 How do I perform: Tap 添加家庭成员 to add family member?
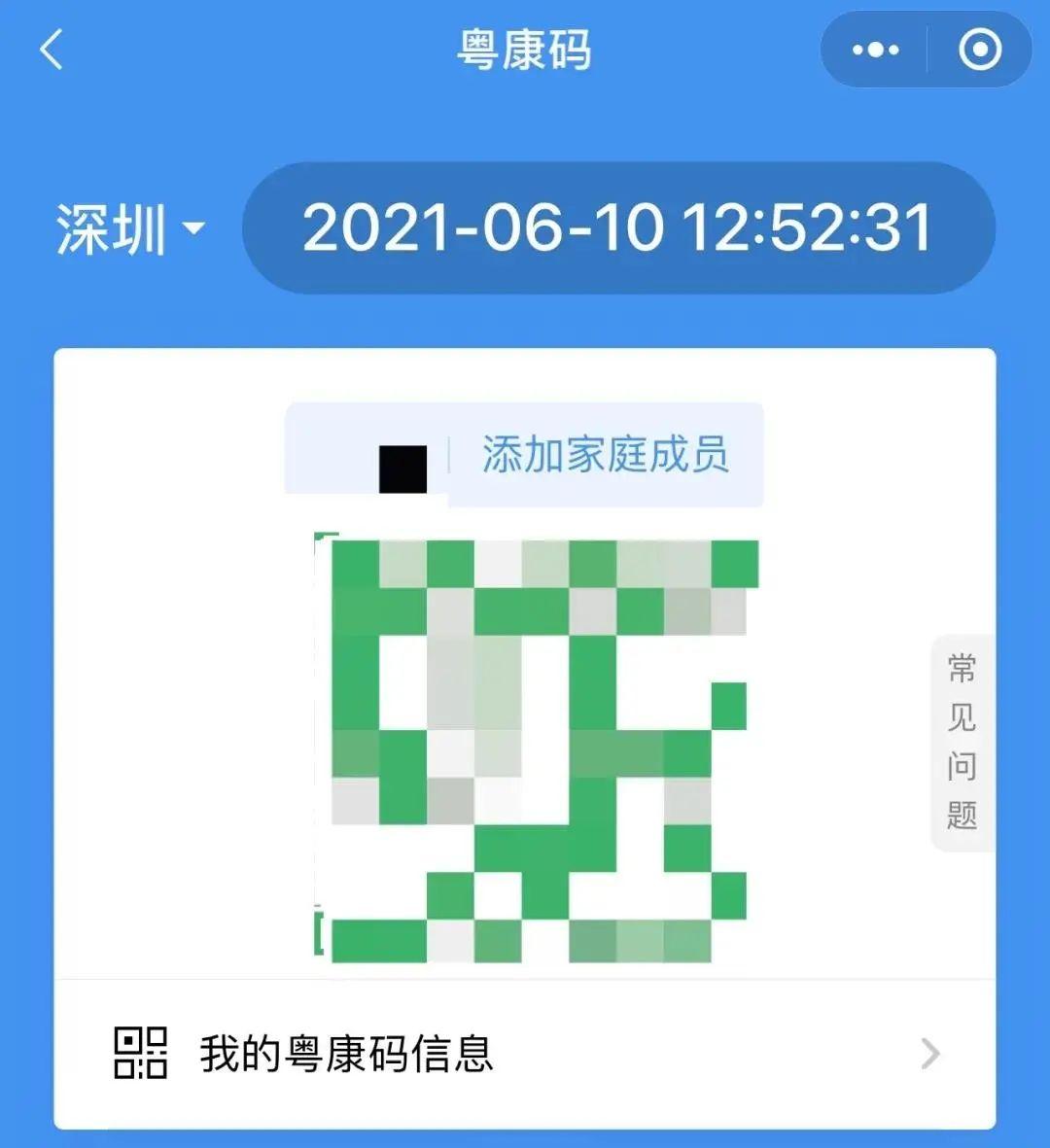point(605,455)
